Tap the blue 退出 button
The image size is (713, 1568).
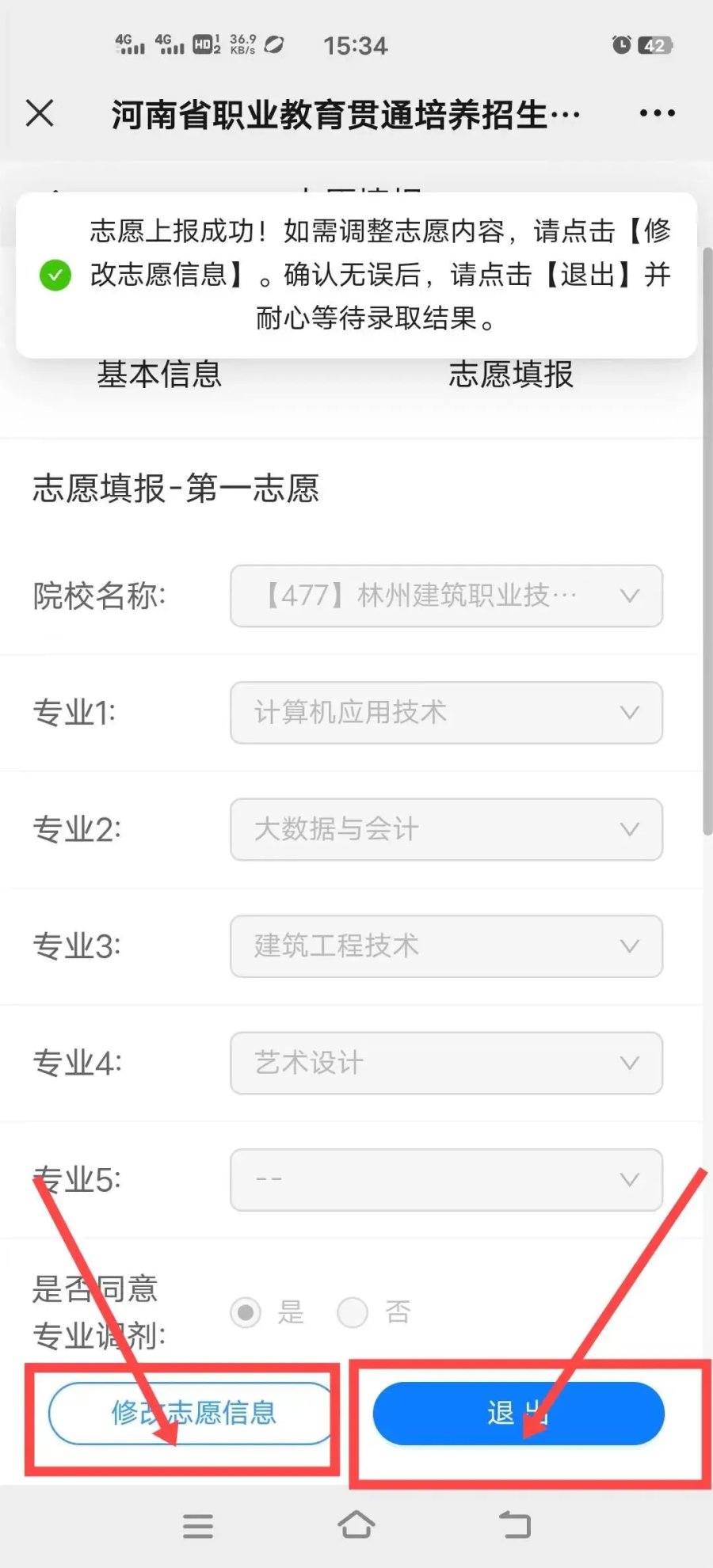coord(519,1414)
